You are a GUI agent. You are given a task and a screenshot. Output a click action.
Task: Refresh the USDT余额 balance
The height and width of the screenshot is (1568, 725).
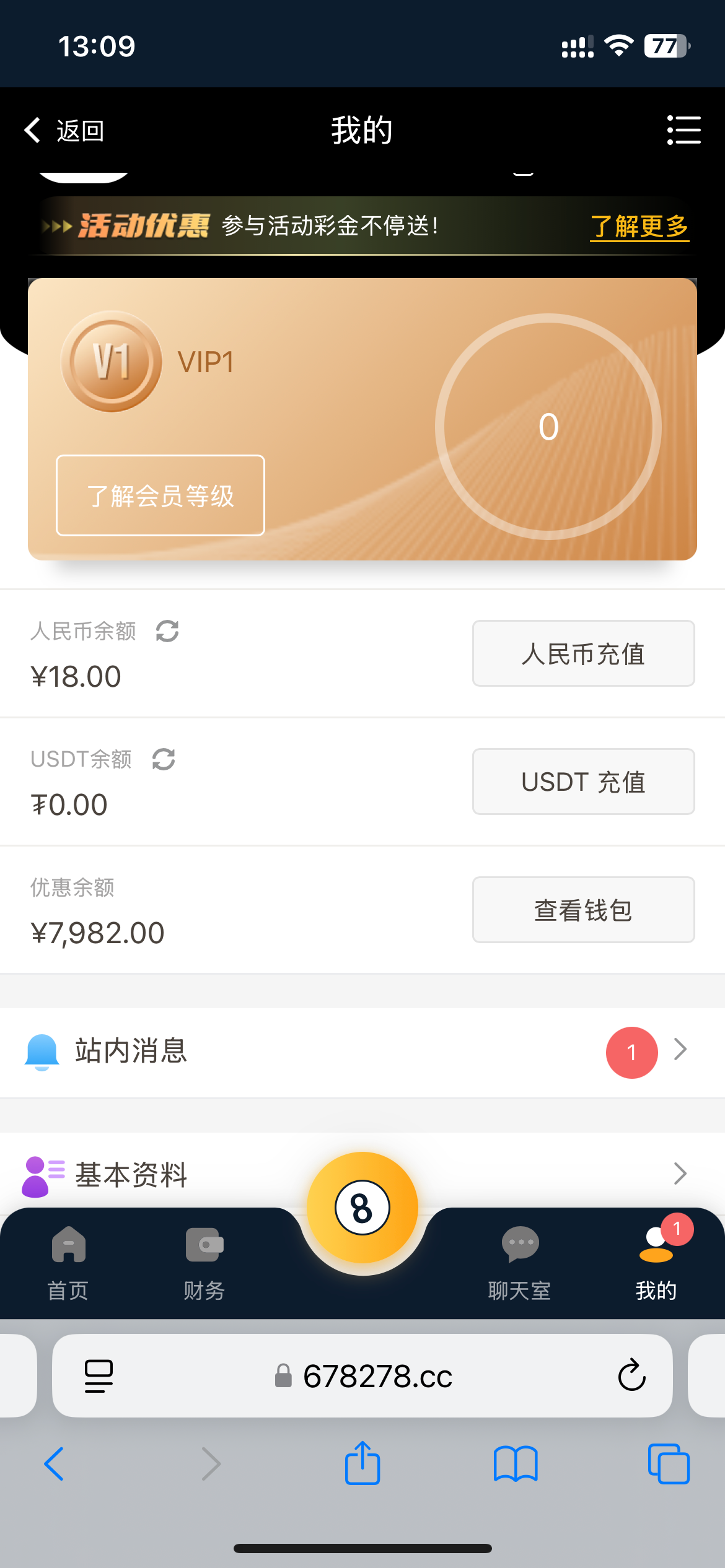[x=164, y=759]
